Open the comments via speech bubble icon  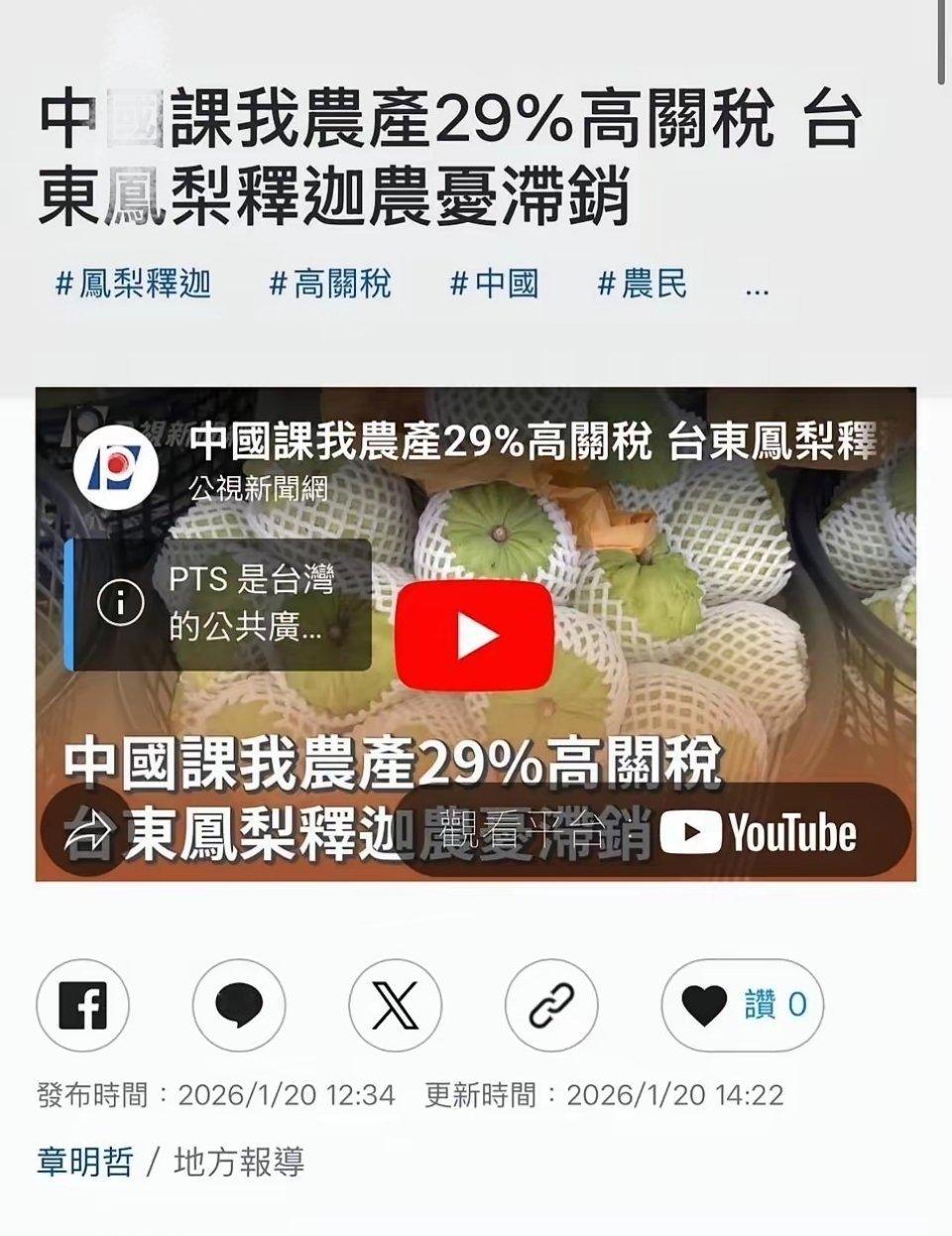click(x=239, y=1005)
